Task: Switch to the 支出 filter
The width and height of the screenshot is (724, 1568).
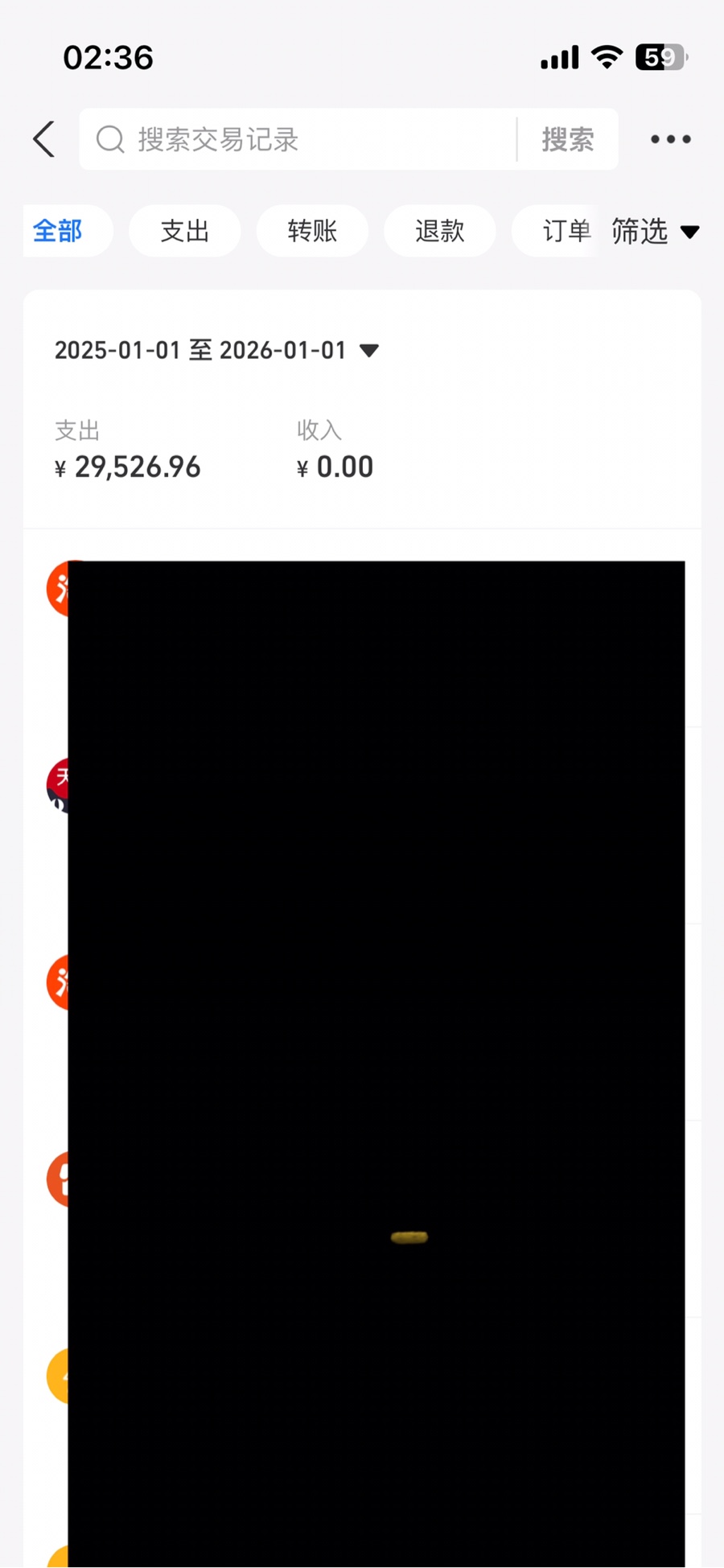Action: pyautogui.click(x=185, y=231)
